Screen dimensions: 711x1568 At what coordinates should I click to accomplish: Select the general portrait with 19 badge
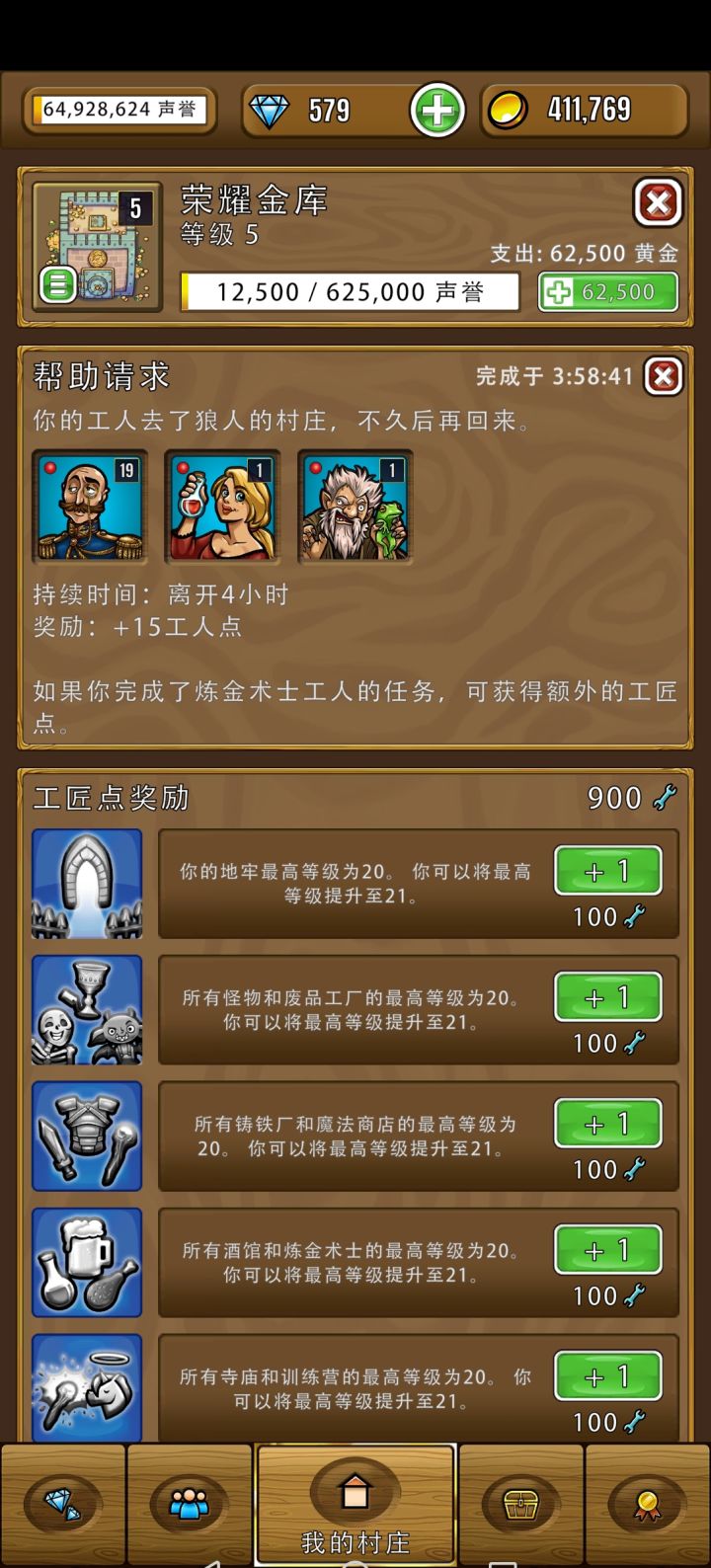click(x=90, y=507)
